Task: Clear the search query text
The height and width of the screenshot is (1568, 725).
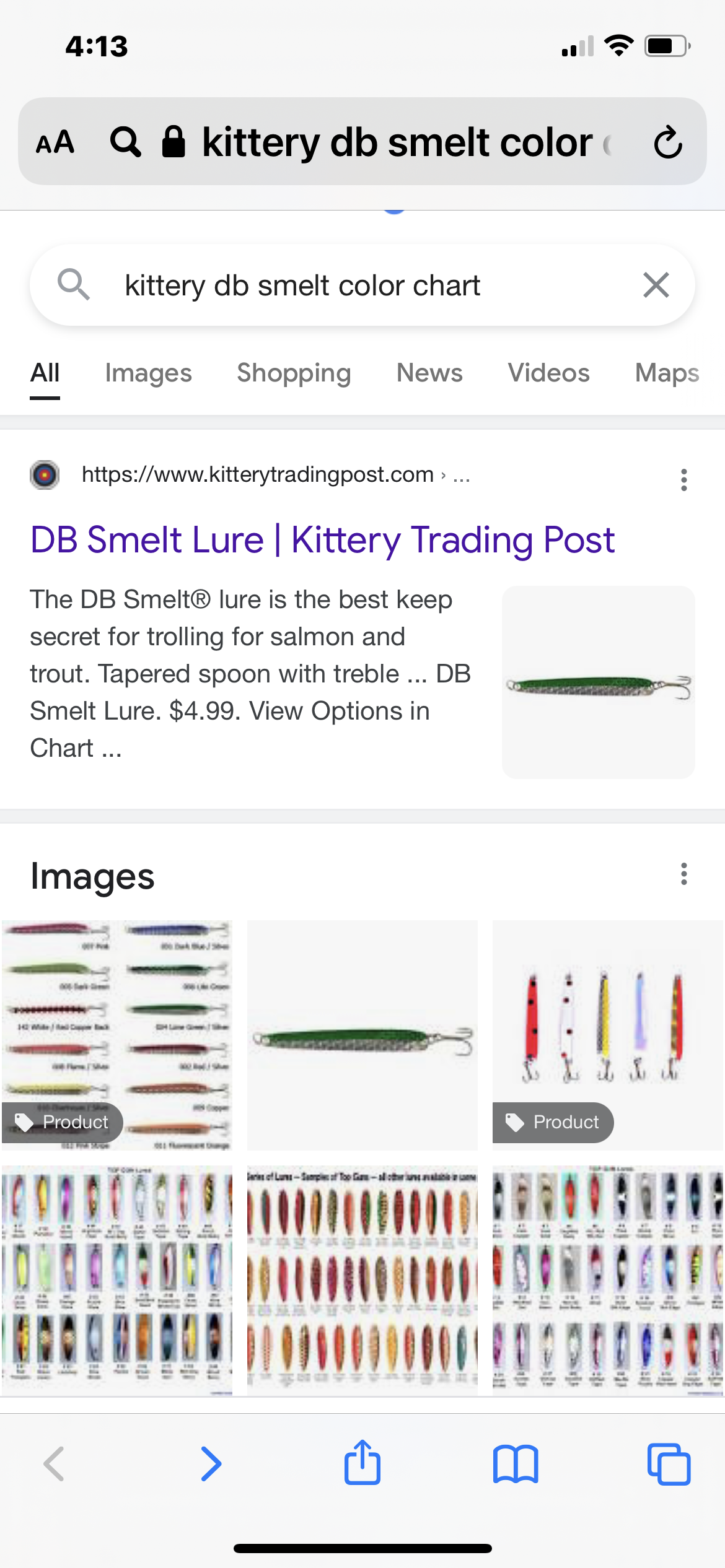Action: click(656, 285)
